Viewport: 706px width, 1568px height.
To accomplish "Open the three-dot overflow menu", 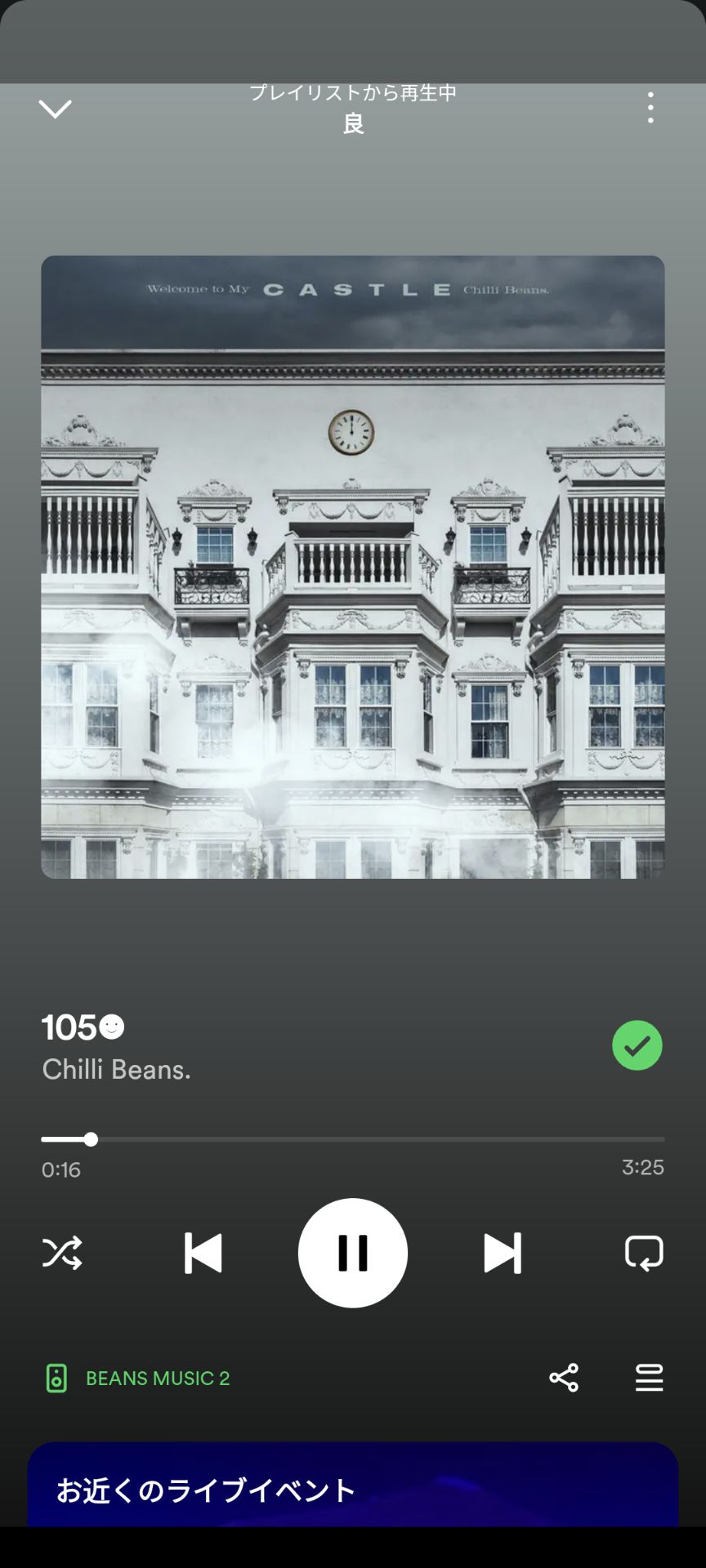I will click(650, 108).
